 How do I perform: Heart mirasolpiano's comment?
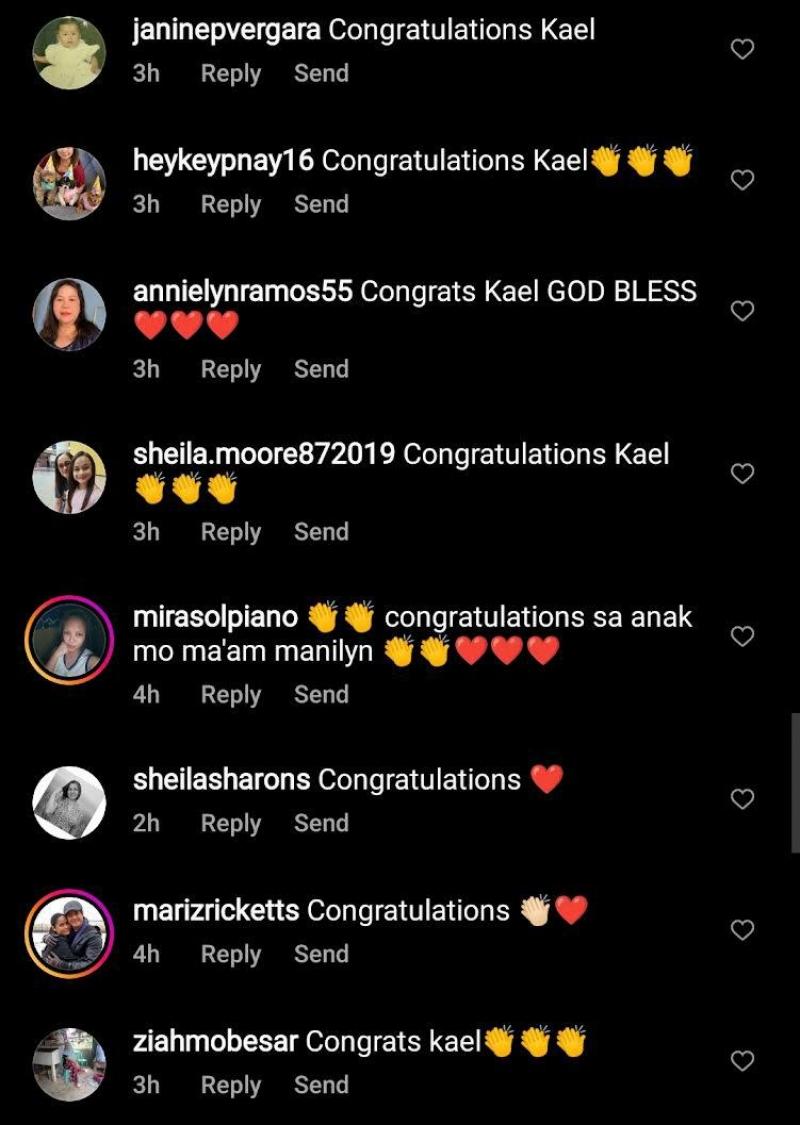pyautogui.click(x=742, y=637)
